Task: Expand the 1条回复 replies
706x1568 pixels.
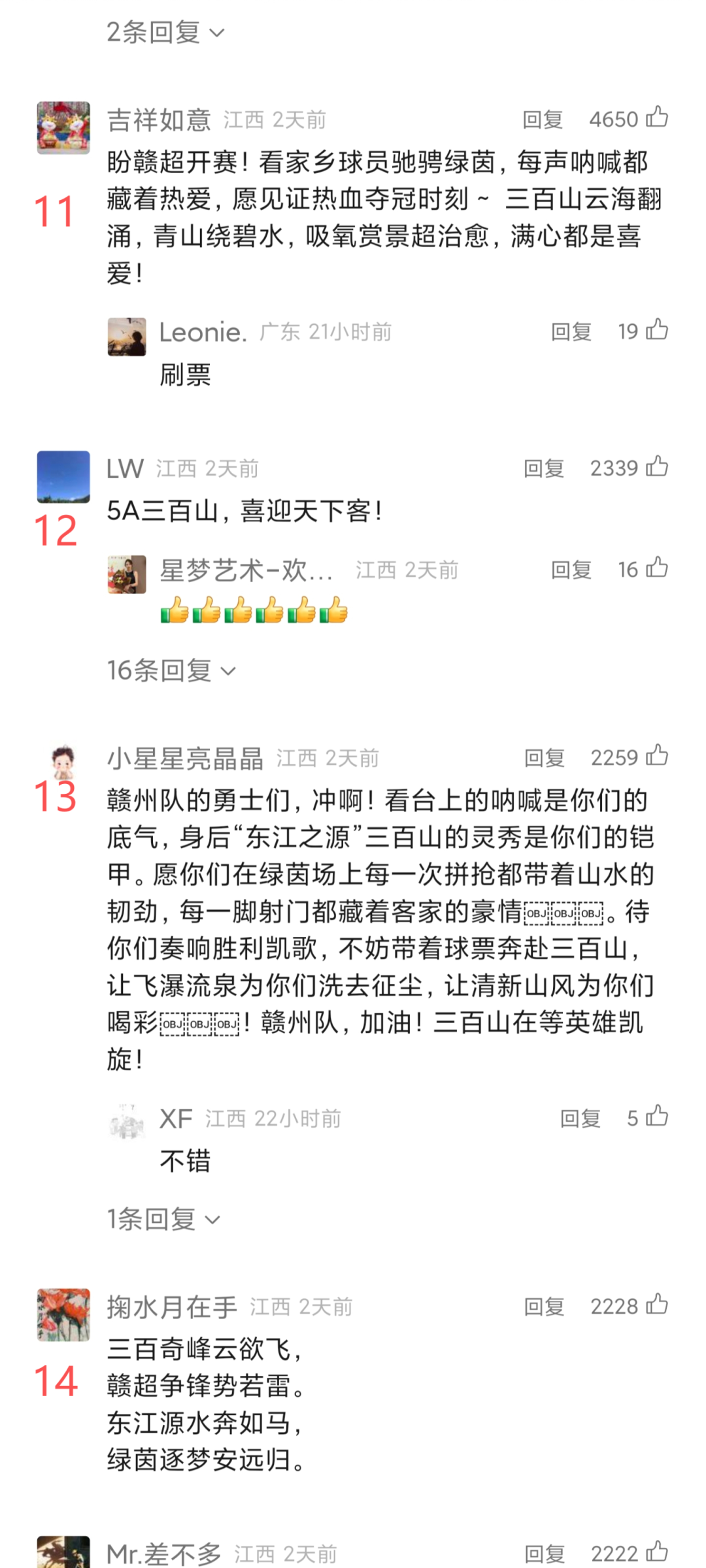Action: click(163, 1219)
